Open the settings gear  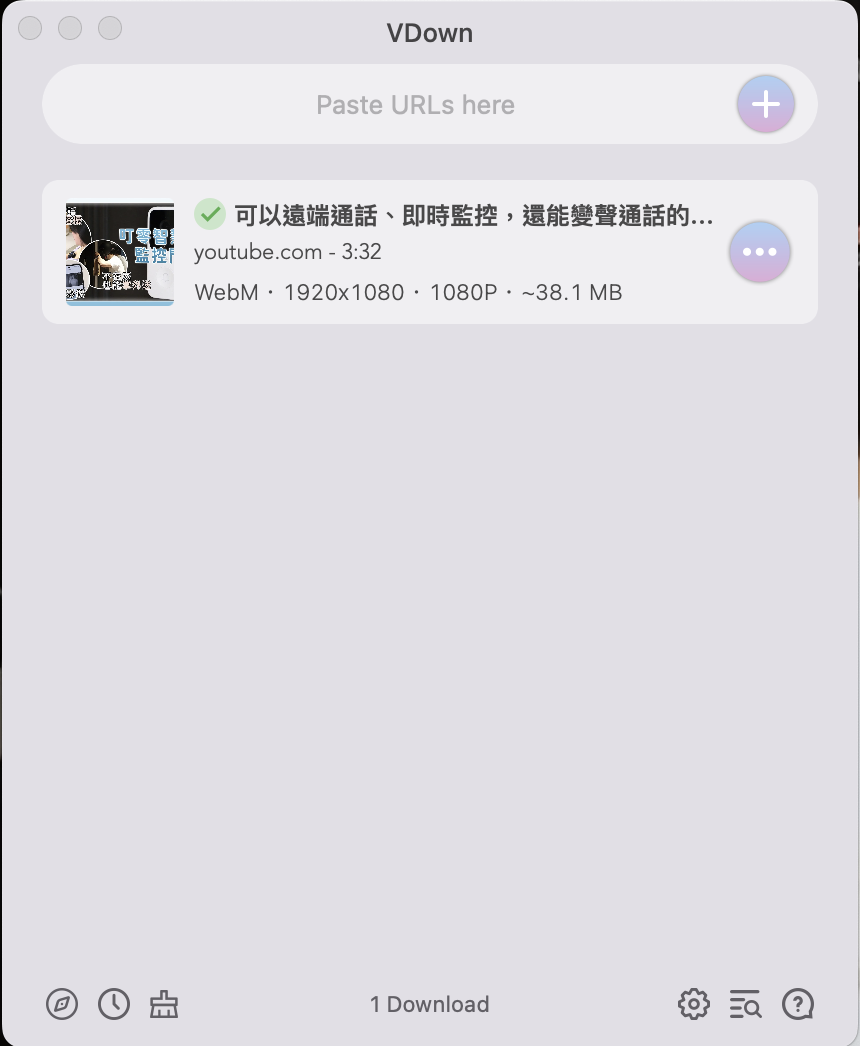(693, 1004)
